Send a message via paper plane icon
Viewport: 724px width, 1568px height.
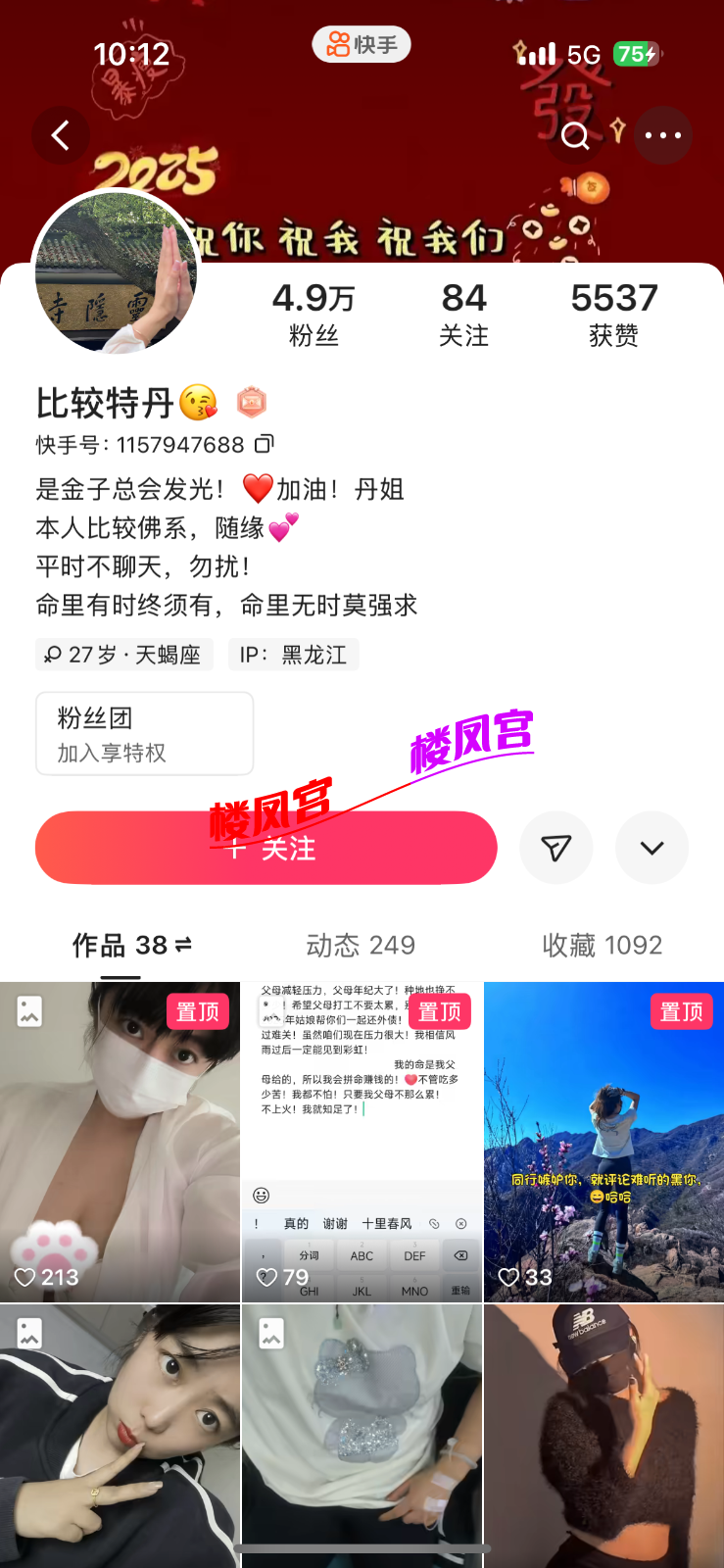[555, 848]
